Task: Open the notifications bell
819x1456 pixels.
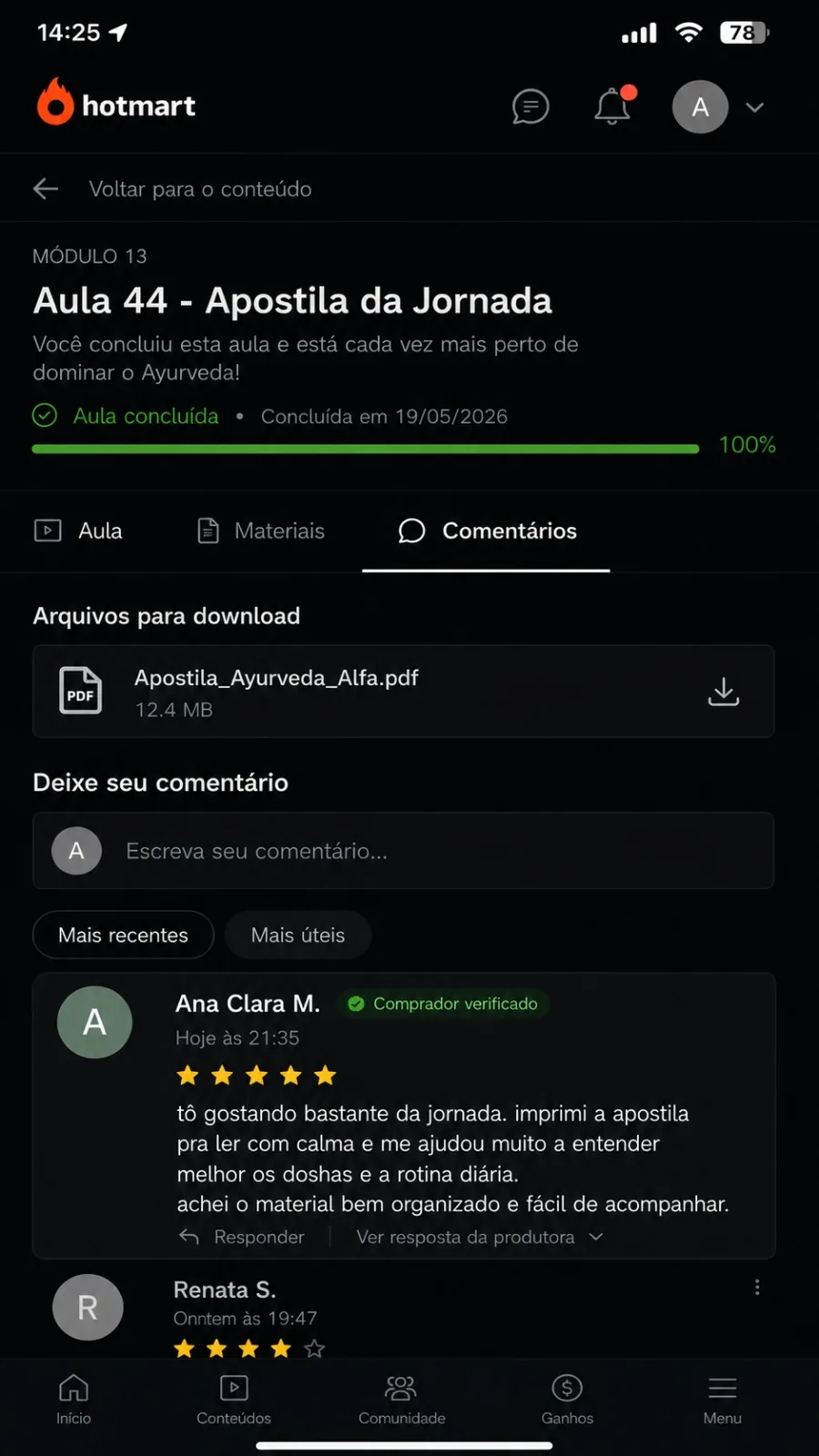Action: coord(612,106)
